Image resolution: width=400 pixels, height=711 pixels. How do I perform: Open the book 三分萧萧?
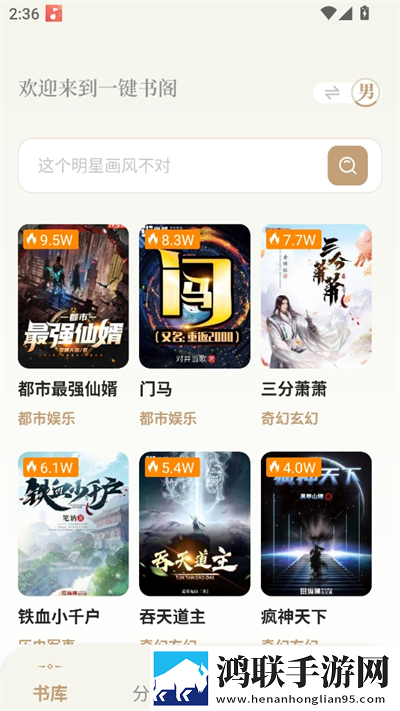316,296
